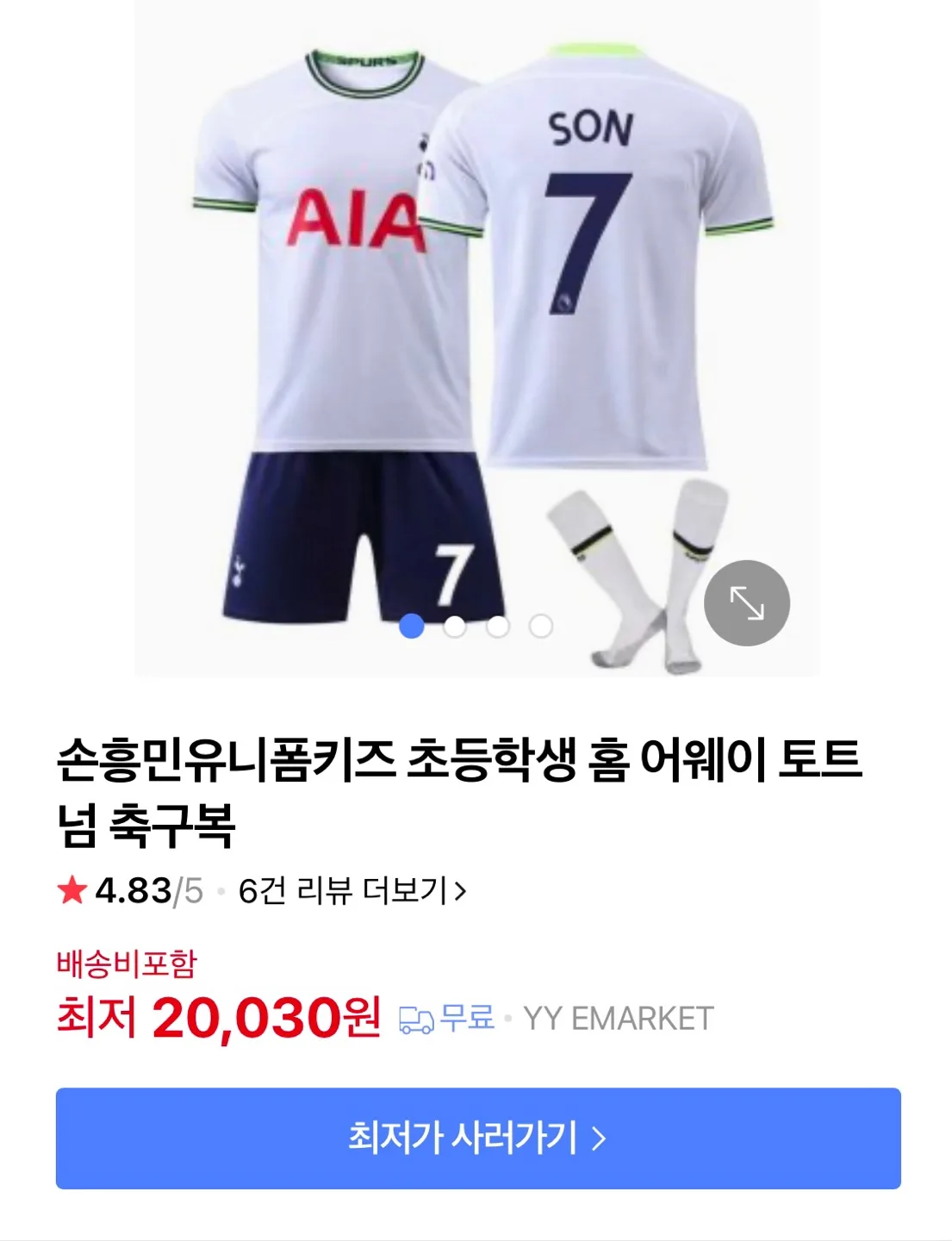Tap the diagonal arrows in the gray circle
The height and width of the screenshot is (1241, 952).
click(749, 602)
